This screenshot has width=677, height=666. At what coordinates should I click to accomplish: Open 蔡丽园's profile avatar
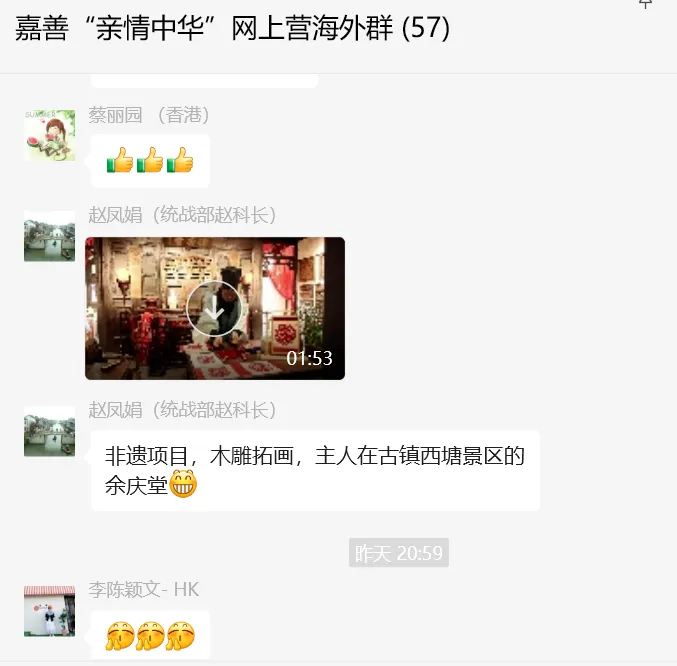[49, 135]
